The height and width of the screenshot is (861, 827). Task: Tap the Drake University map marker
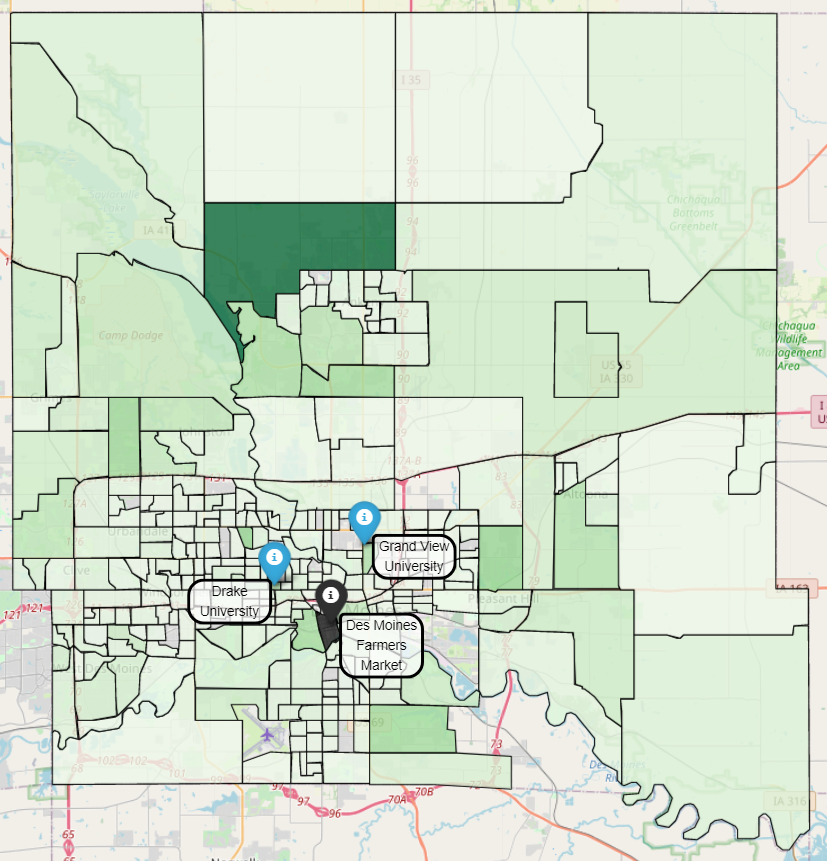tap(273, 558)
